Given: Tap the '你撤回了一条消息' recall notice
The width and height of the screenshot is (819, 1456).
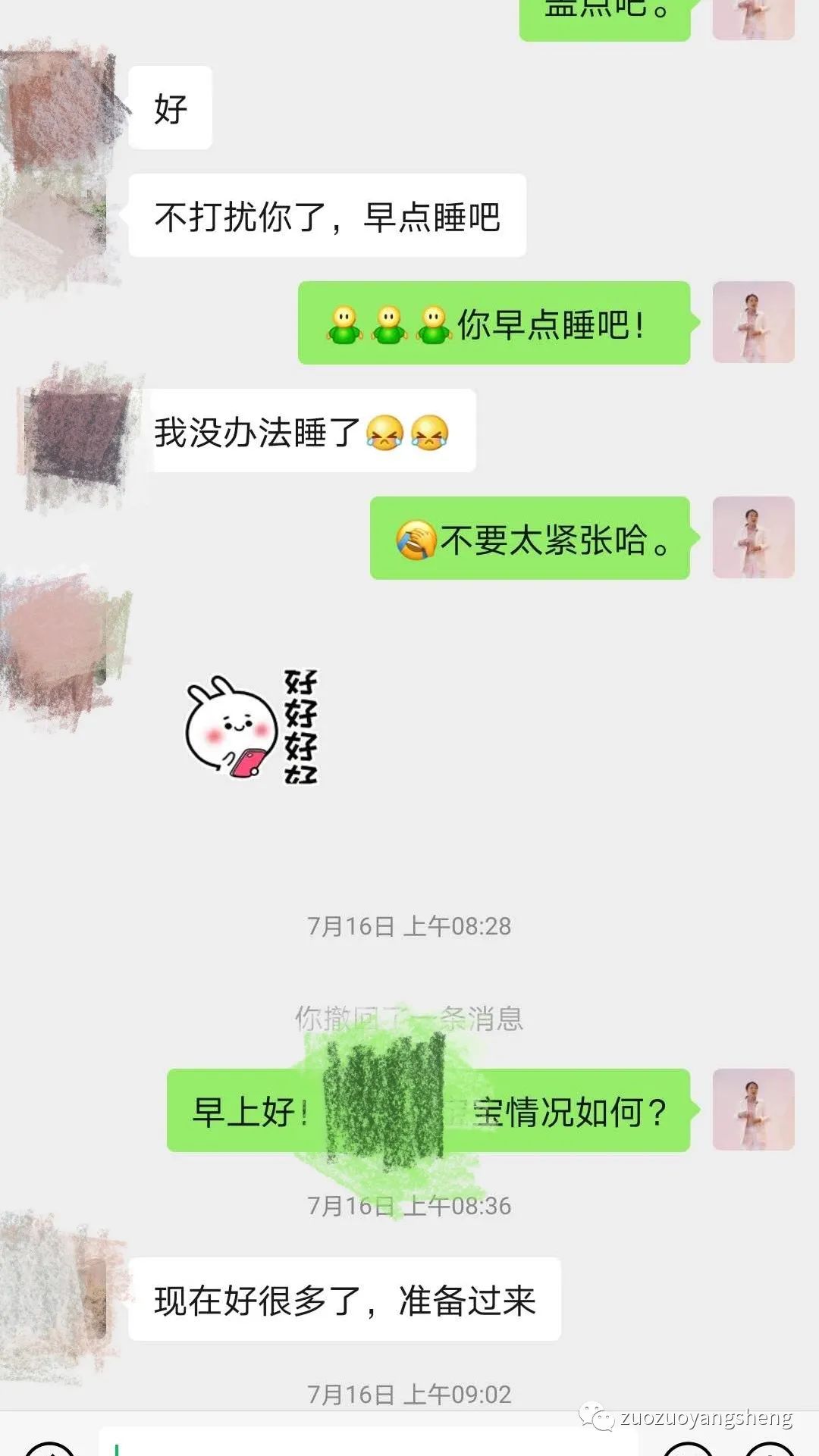Looking at the screenshot, I should pyautogui.click(x=409, y=1019).
